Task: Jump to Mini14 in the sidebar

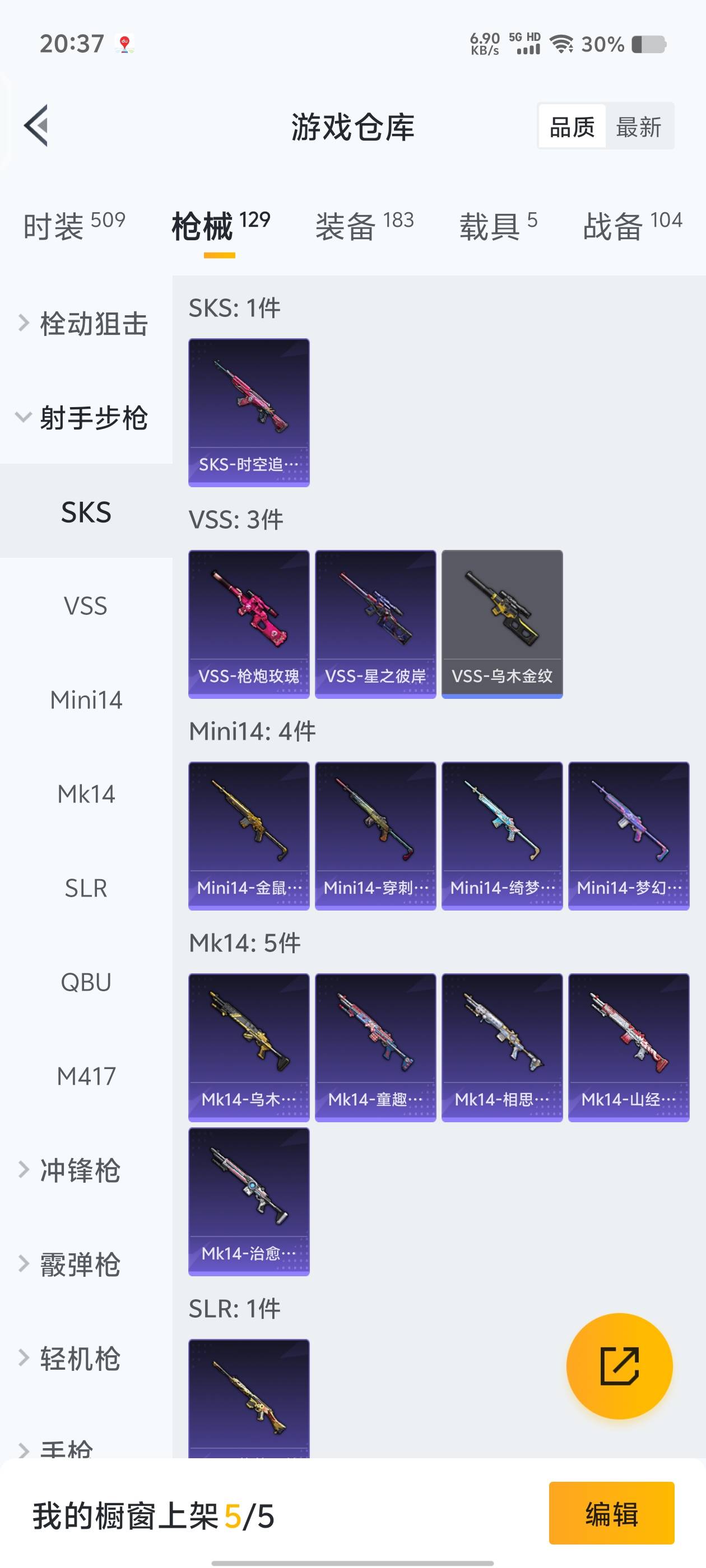Action: coord(86,700)
